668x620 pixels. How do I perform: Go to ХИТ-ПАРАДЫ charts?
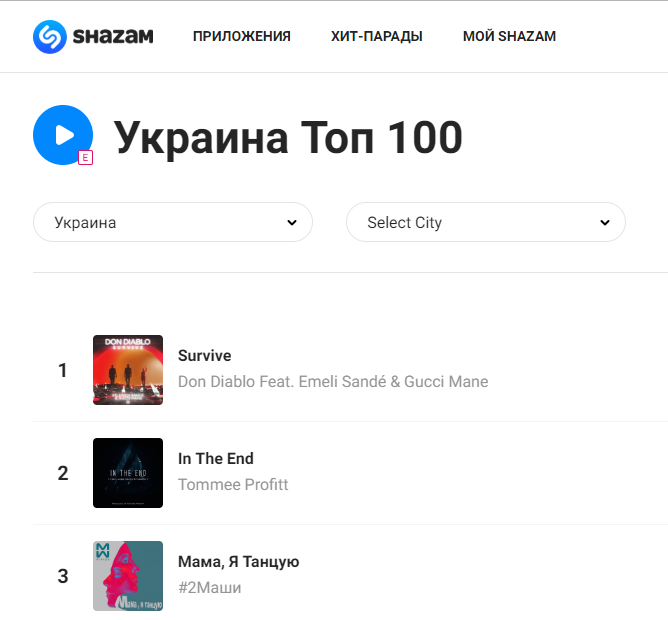click(376, 37)
